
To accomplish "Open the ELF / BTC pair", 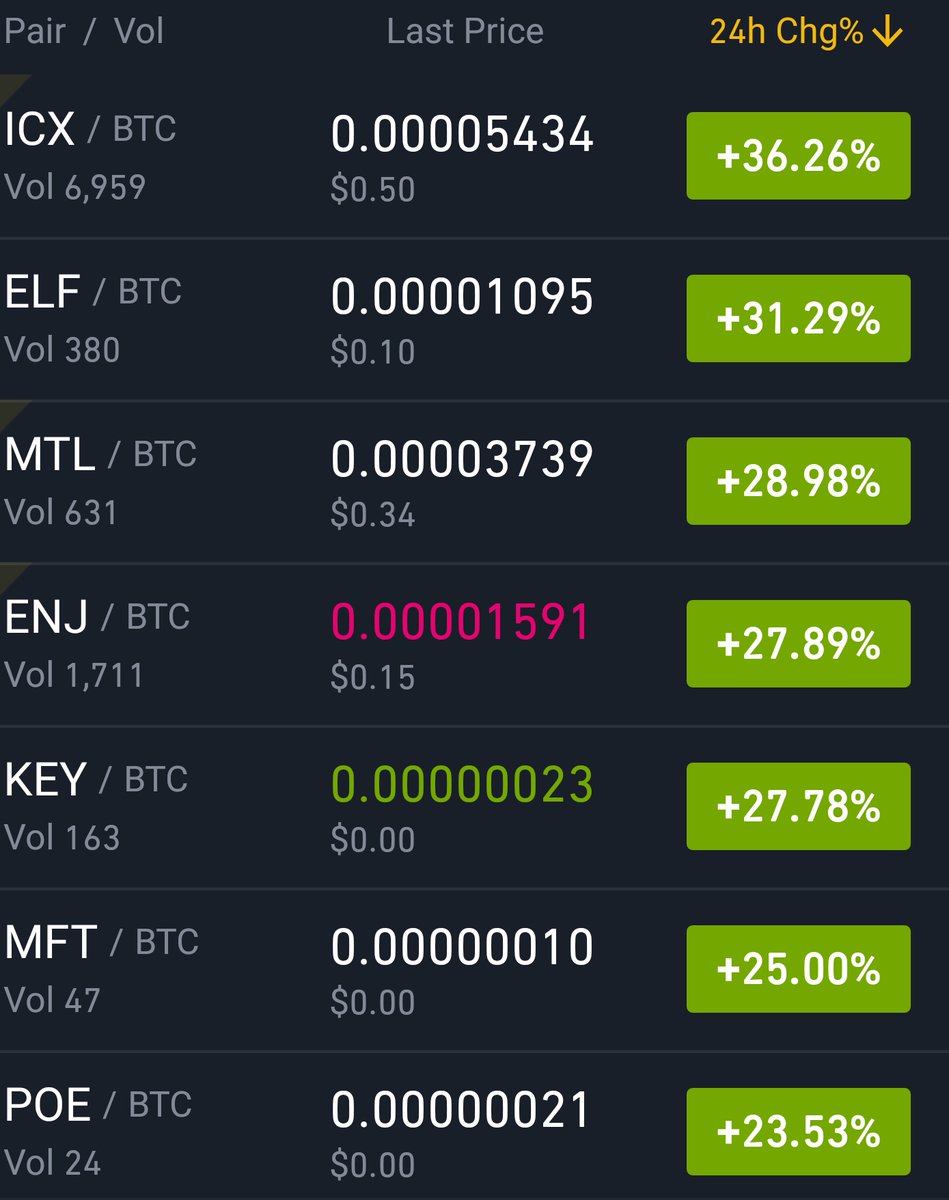I will [x=474, y=320].
